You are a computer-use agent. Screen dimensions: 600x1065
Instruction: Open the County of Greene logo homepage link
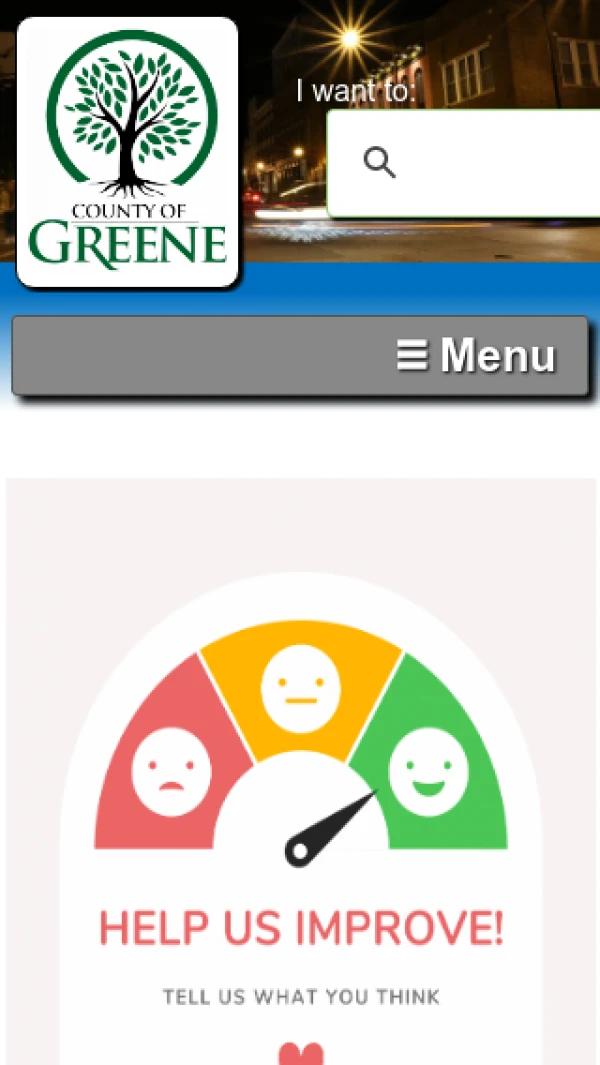click(128, 152)
